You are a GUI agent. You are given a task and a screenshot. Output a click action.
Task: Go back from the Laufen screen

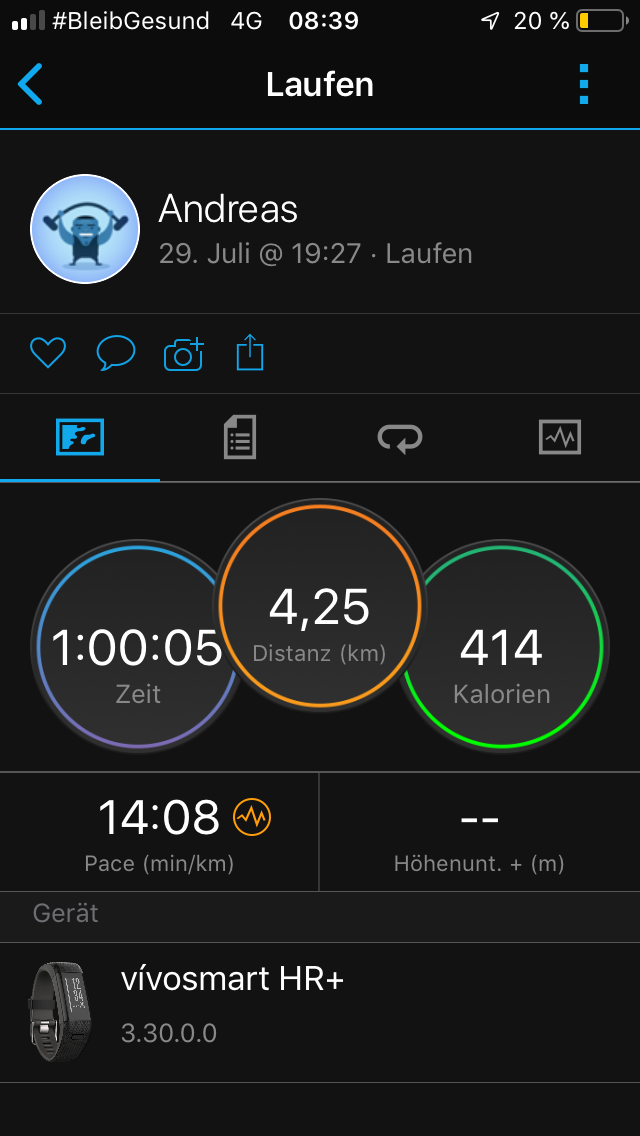[x=31, y=85]
